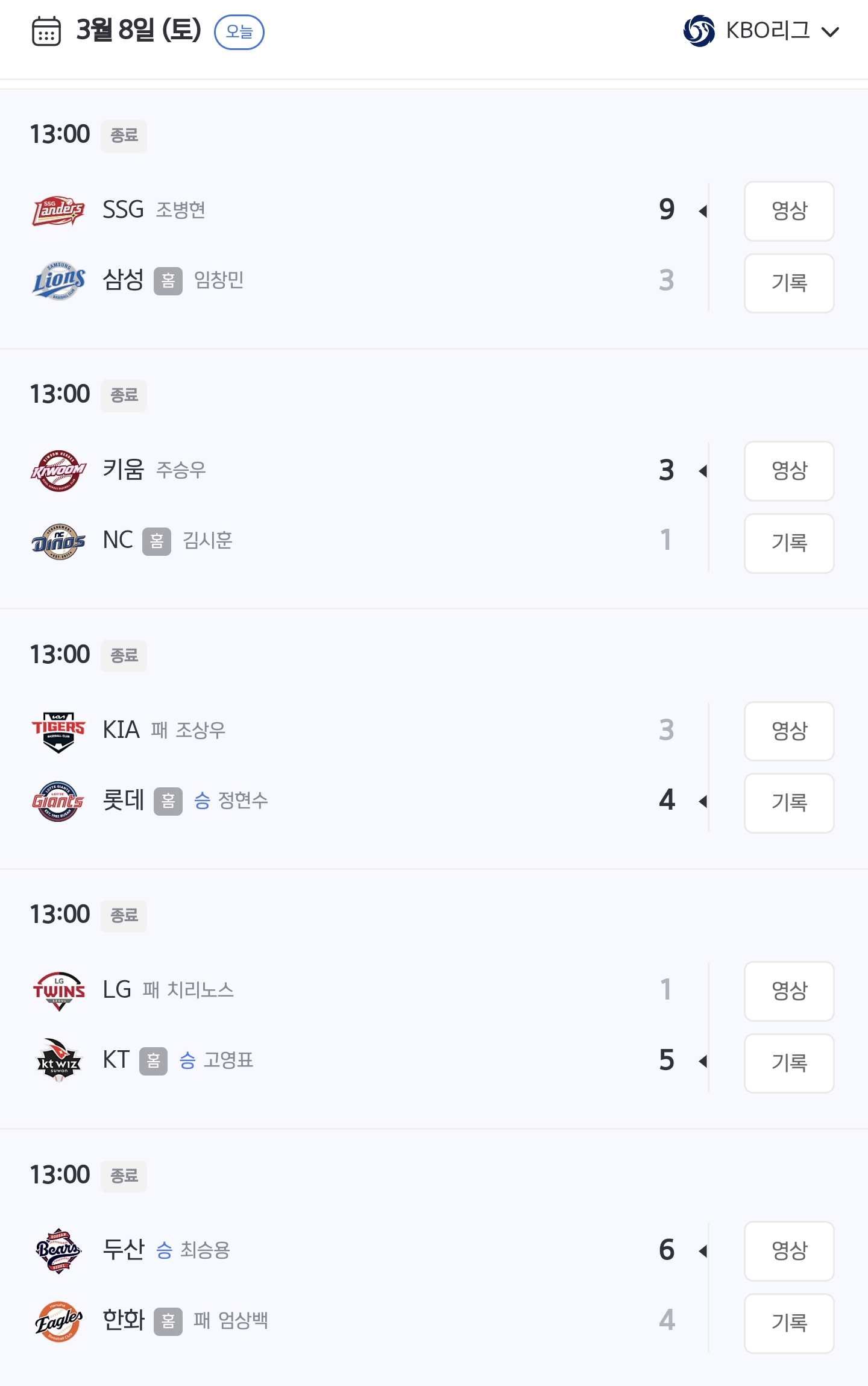Open 기록 for 키움 vs NC game

[788, 543]
